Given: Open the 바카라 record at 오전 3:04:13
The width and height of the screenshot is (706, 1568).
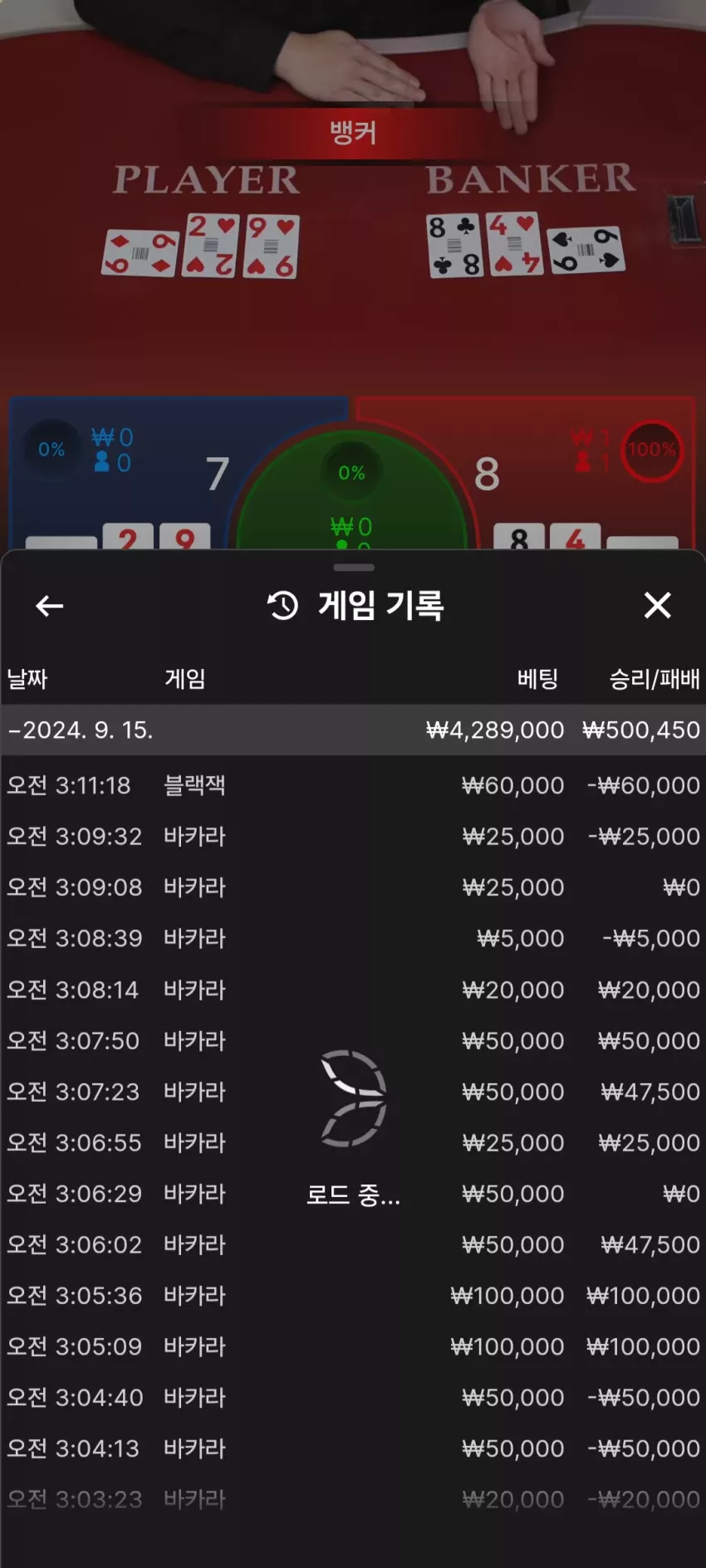Looking at the screenshot, I should [x=353, y=1449].
